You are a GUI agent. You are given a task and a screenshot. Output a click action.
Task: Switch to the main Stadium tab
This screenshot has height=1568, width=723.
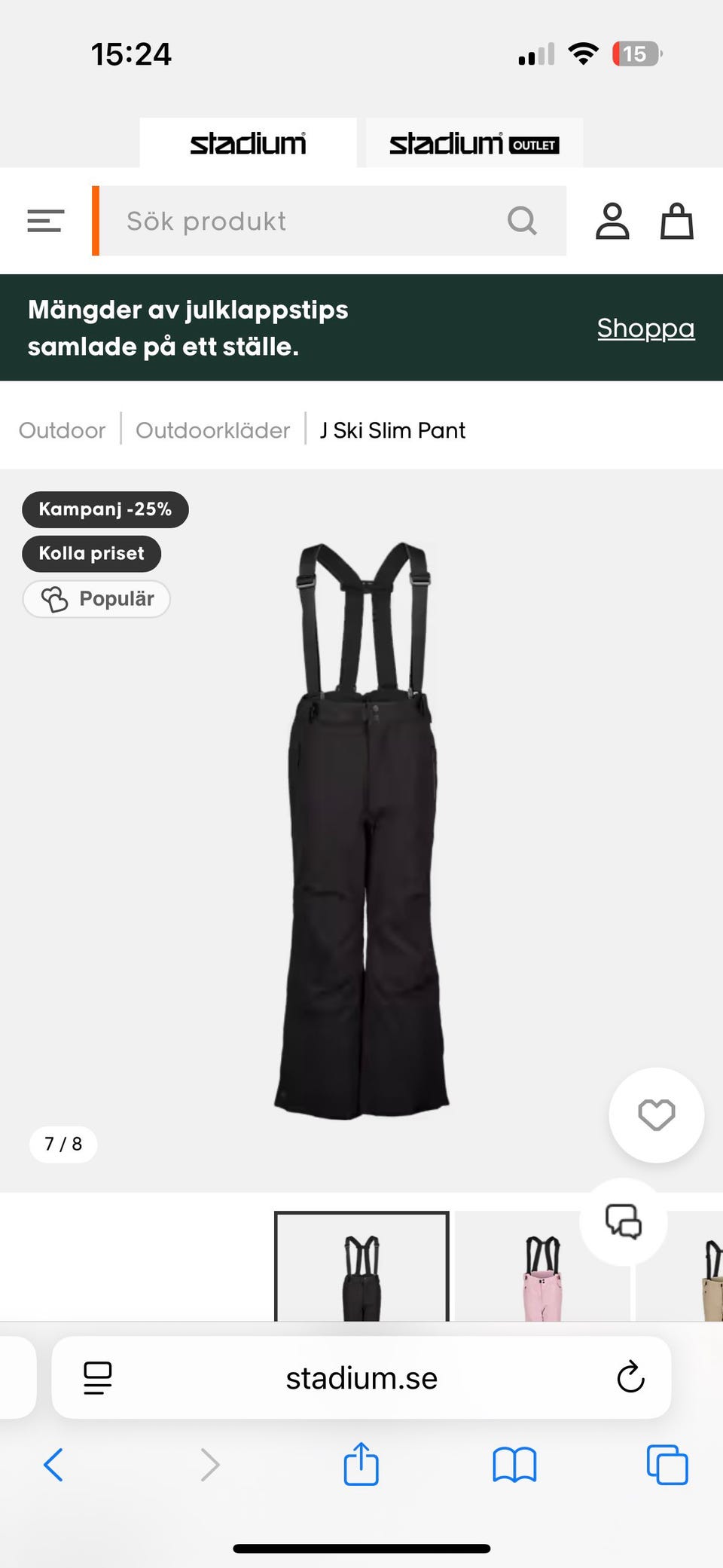coord(248,143)
